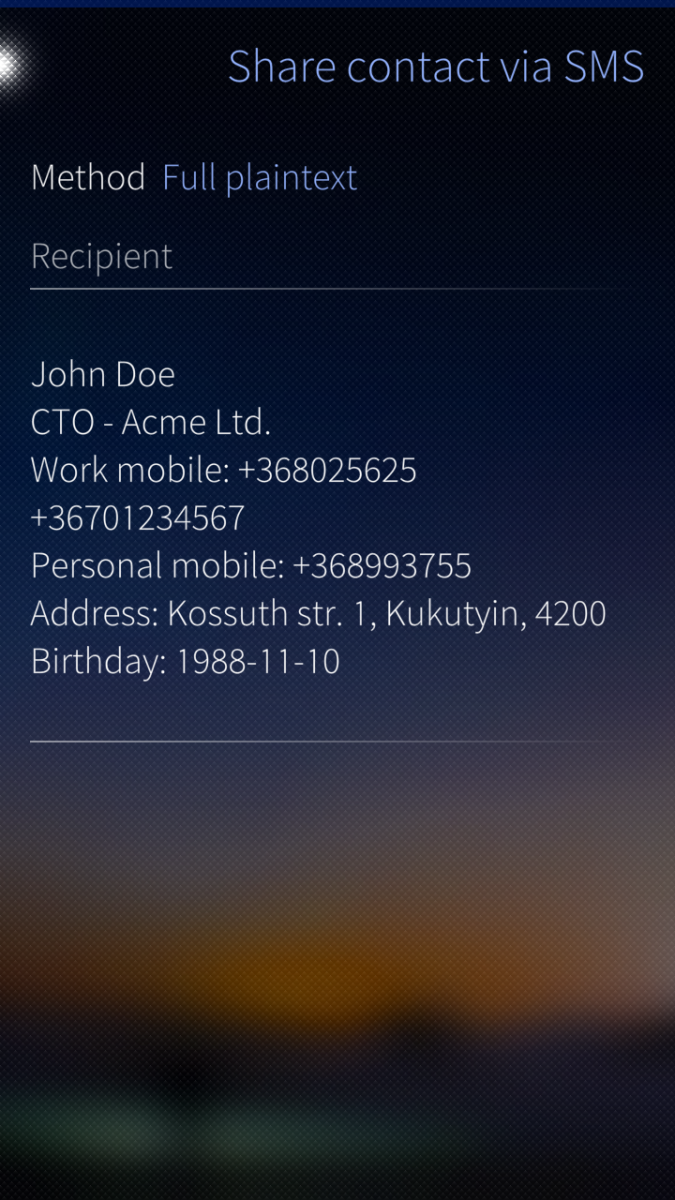Focus the Recipient input field
This screenshot has width=675, height=1200.
[330, 257]
